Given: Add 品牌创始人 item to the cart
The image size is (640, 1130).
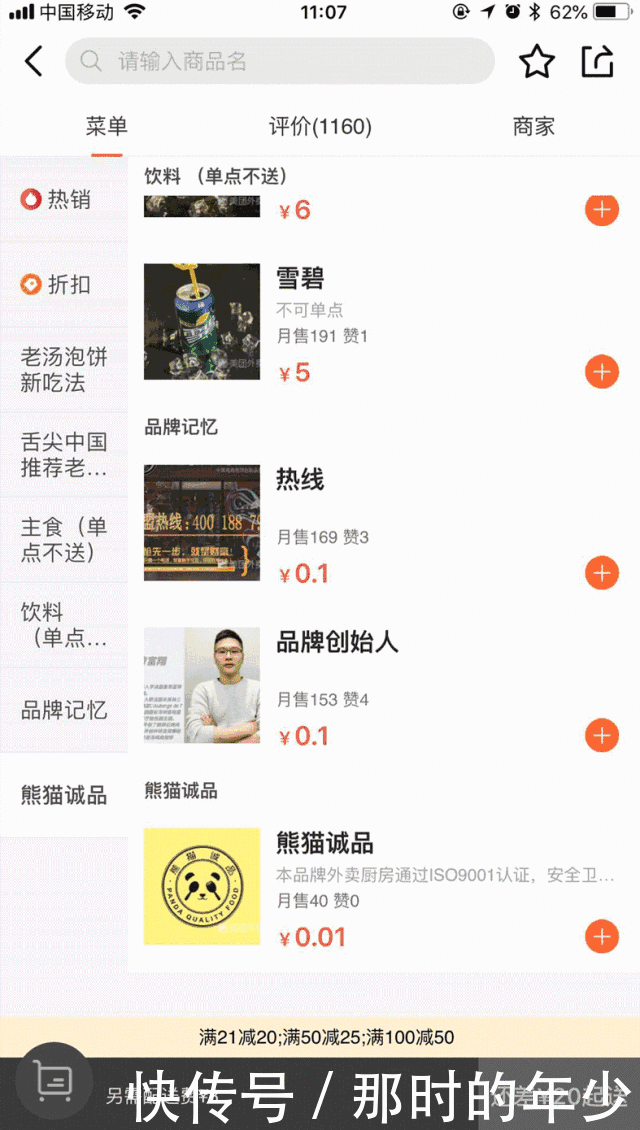Looking at the screenshot, I should (602, 736).
